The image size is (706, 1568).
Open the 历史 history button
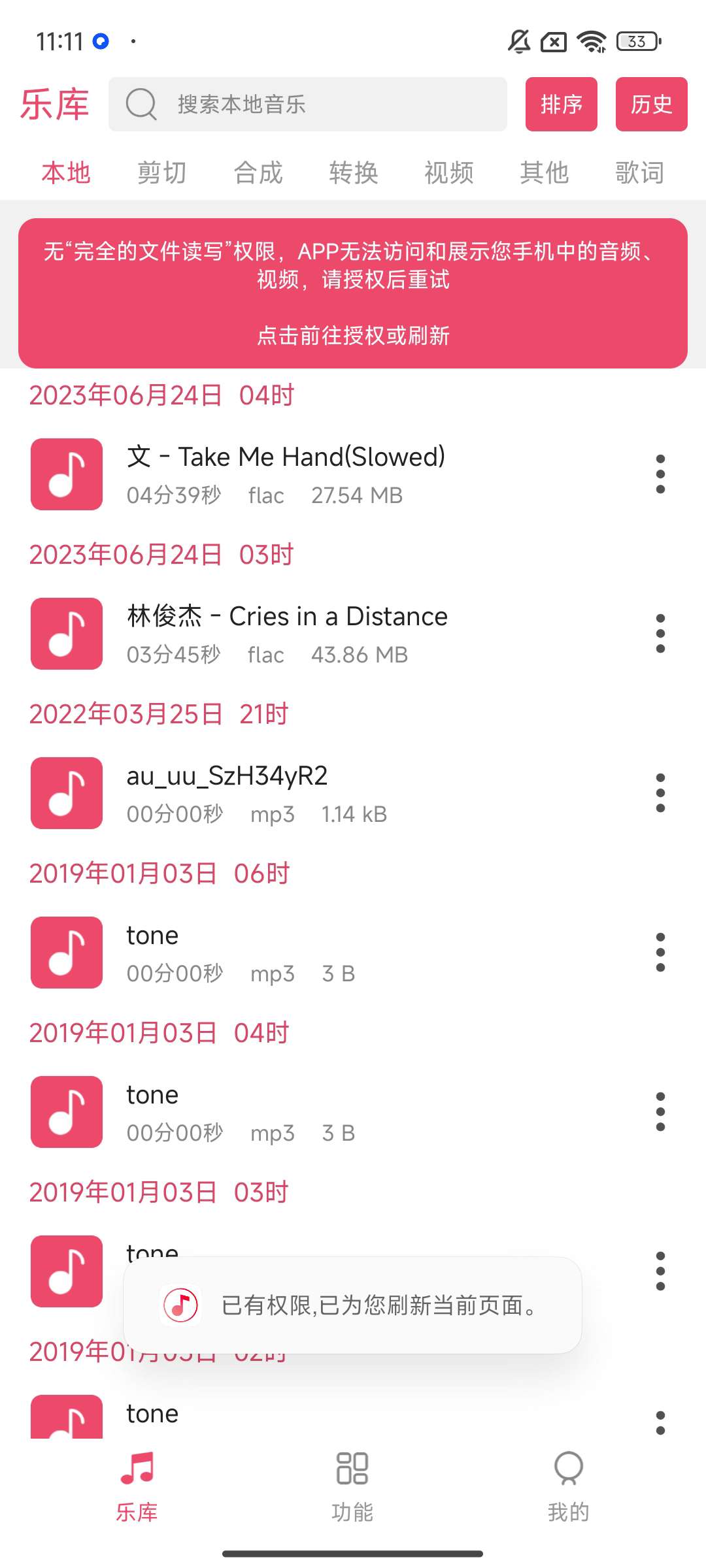(x=651, y=105)
